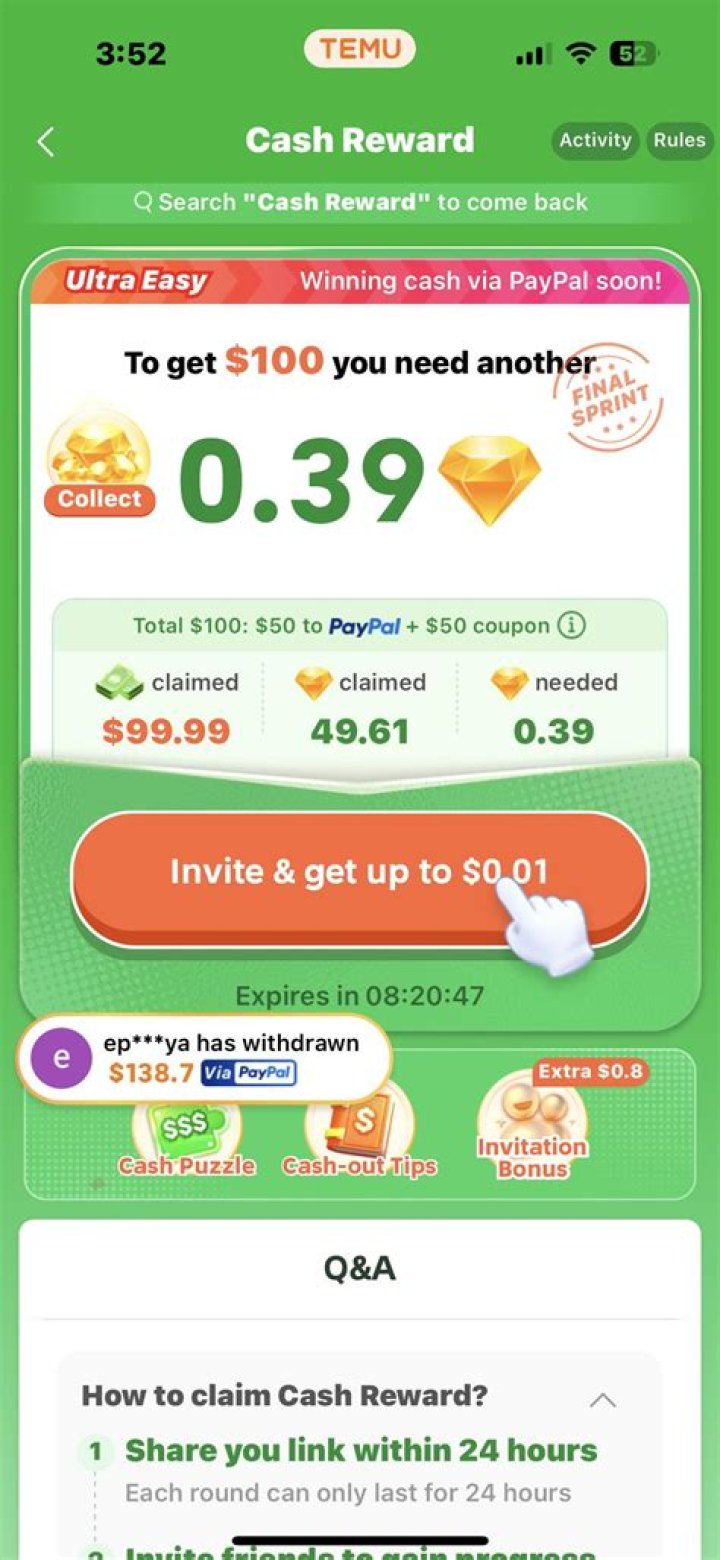Open info icon beside $50 coupon
Viewport: 720px width, 1560px height.
pyautogui.click(x=571, y=627)
